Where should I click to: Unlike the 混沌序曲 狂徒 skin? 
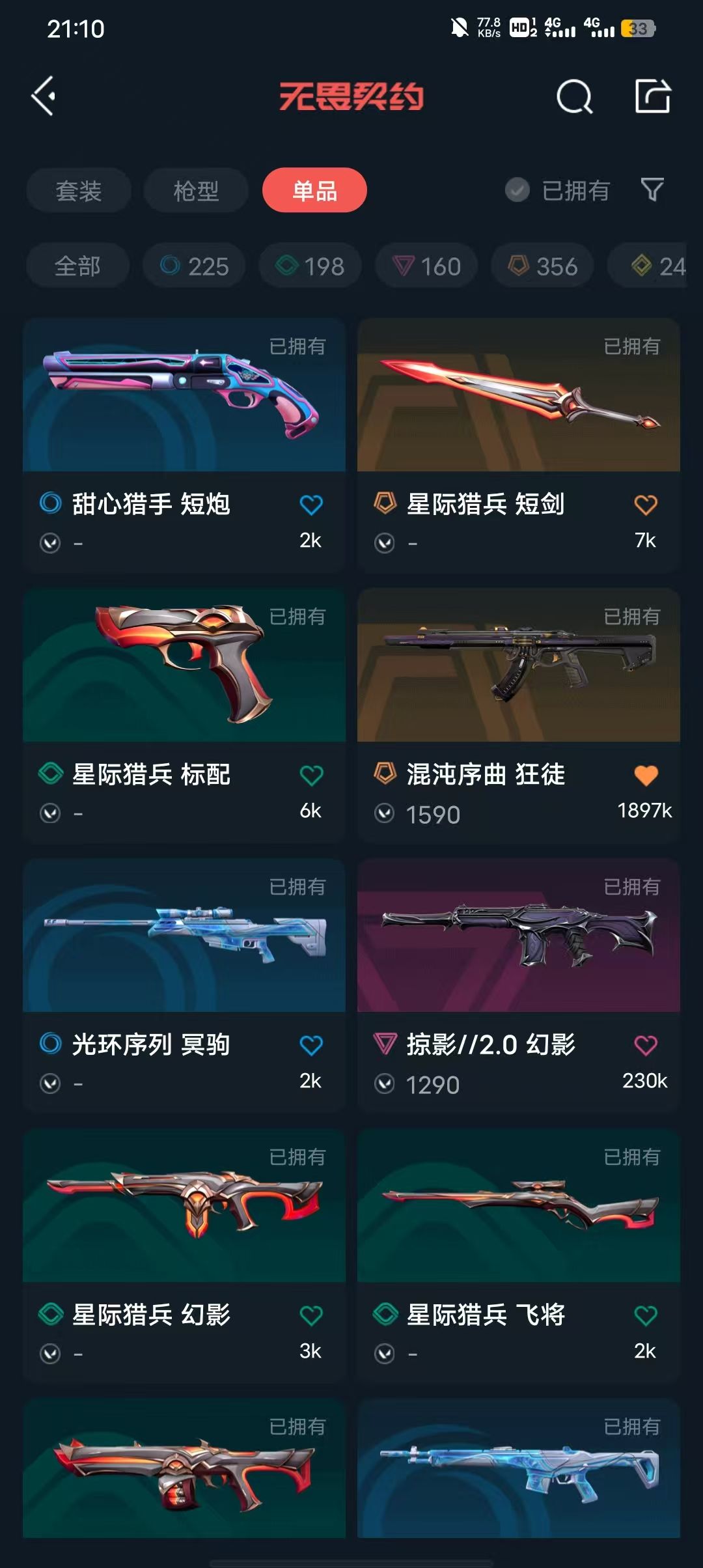tap(646, 775)
